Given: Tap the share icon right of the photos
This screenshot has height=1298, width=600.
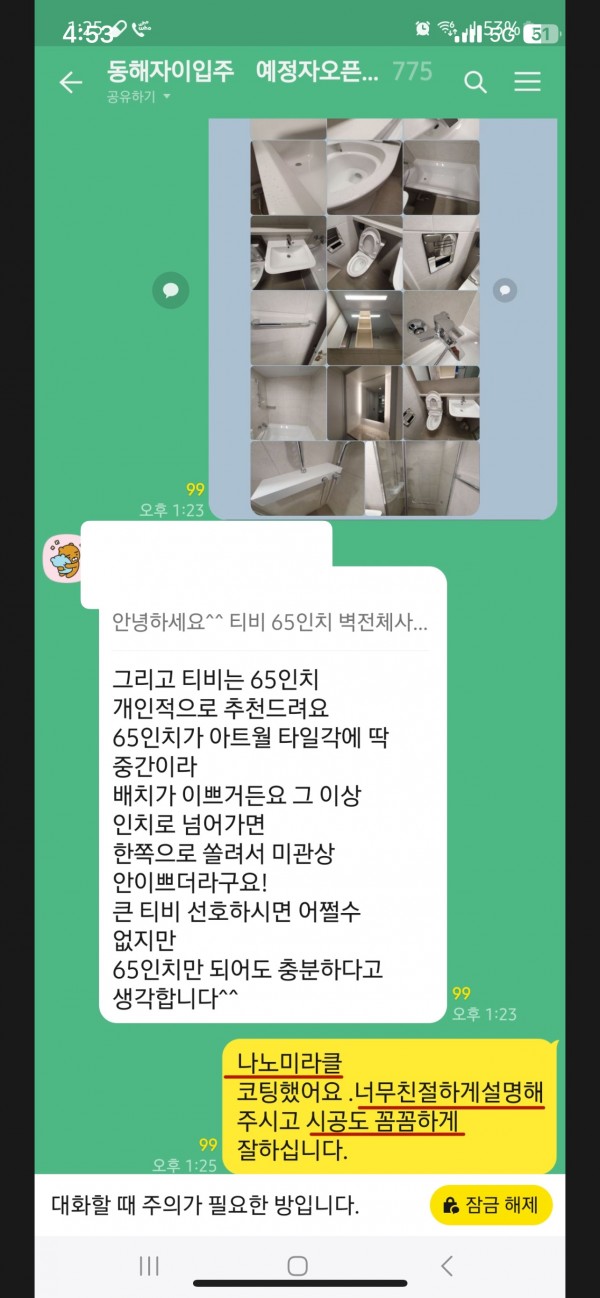Looking at the screenshot, I should tap(506, 290).
